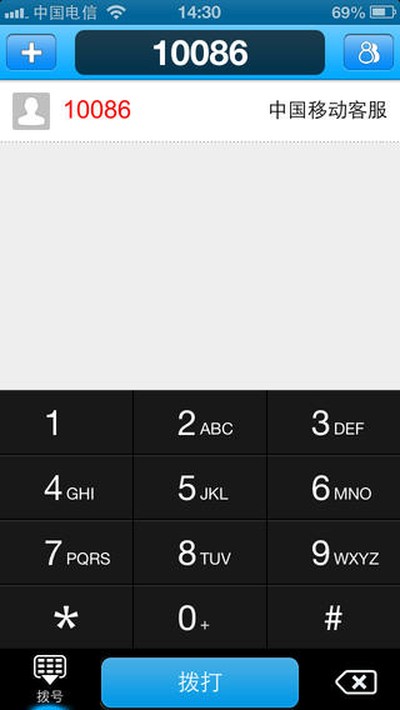400x710 pixels.
Task: Enter digit 2 ABC
Action: coord(200,423)
